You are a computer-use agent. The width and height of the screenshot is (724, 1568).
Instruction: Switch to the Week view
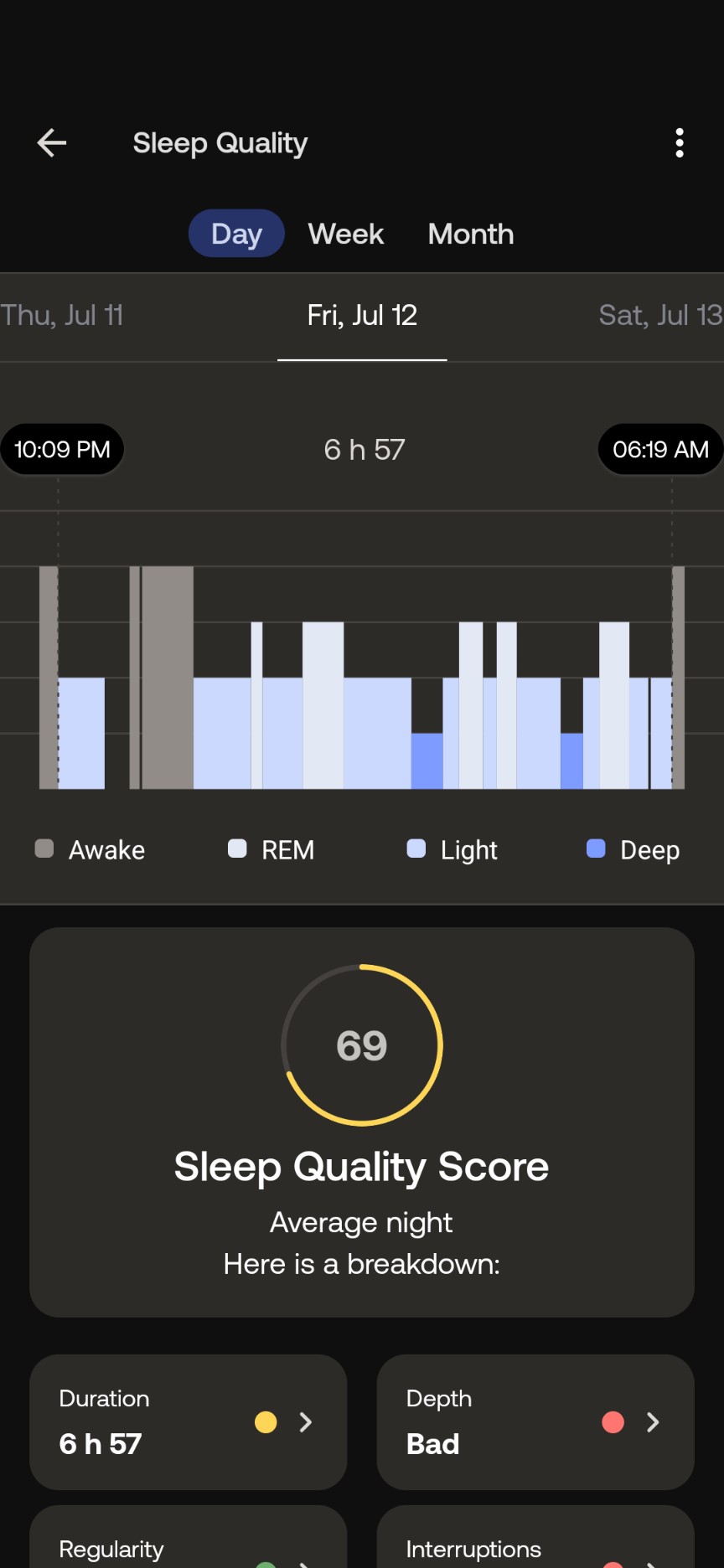[346, 234]
